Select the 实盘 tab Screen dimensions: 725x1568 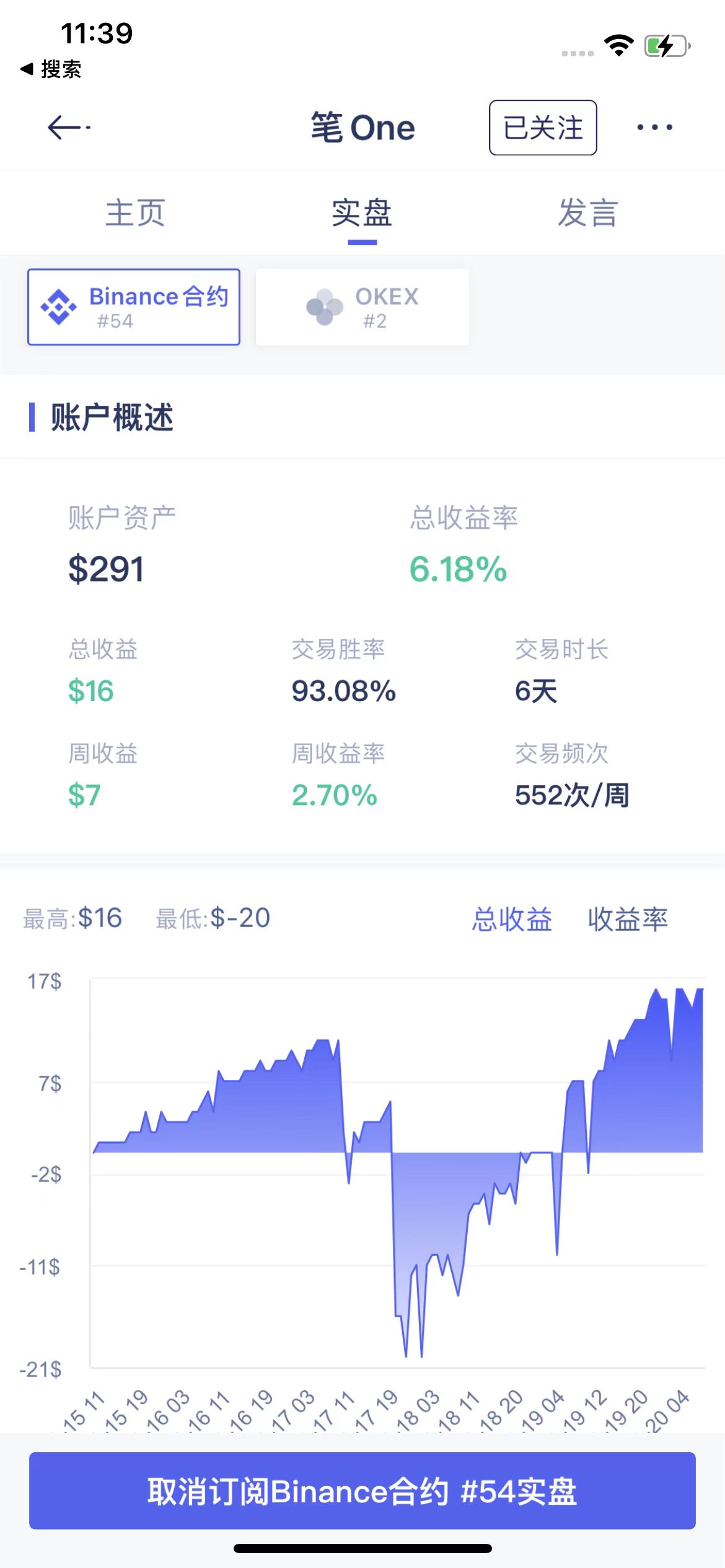coord(362,213)
